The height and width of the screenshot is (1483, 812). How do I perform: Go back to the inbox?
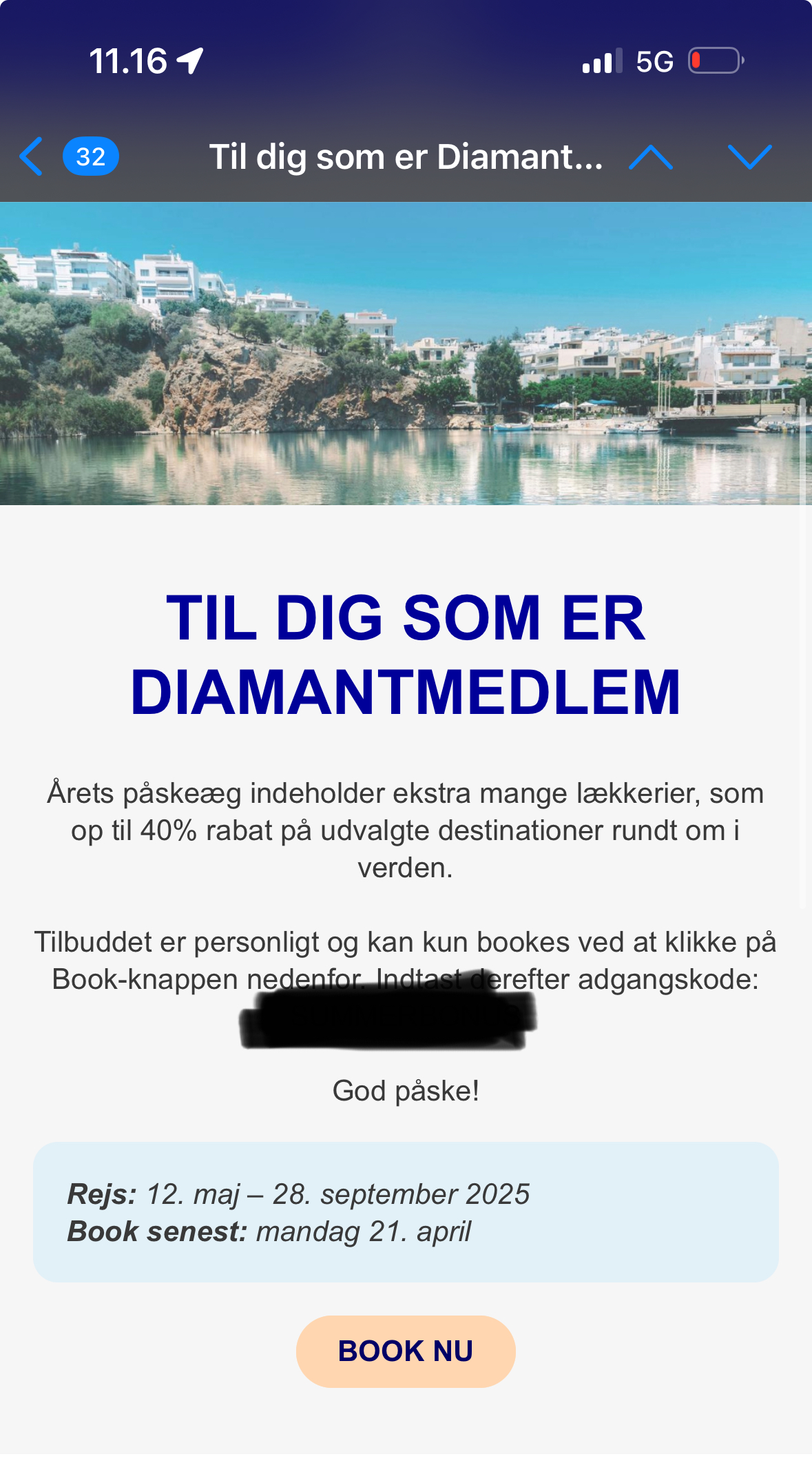click(x=32, y=156)
